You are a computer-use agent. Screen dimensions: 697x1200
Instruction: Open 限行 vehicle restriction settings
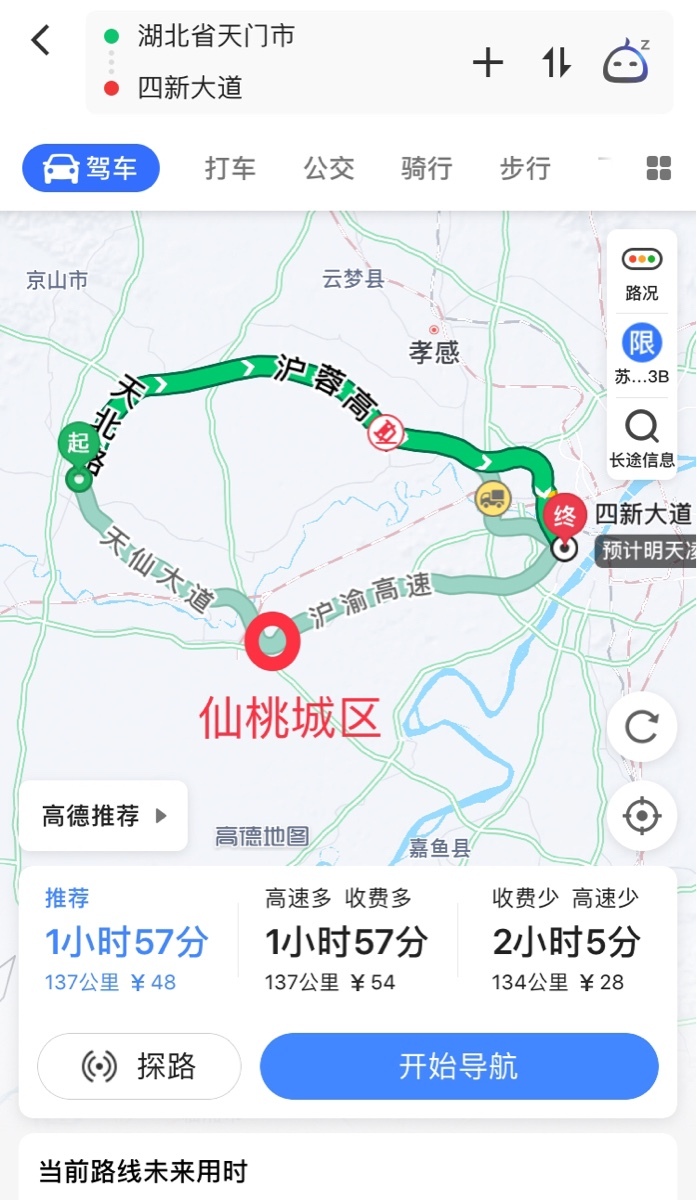642,355
